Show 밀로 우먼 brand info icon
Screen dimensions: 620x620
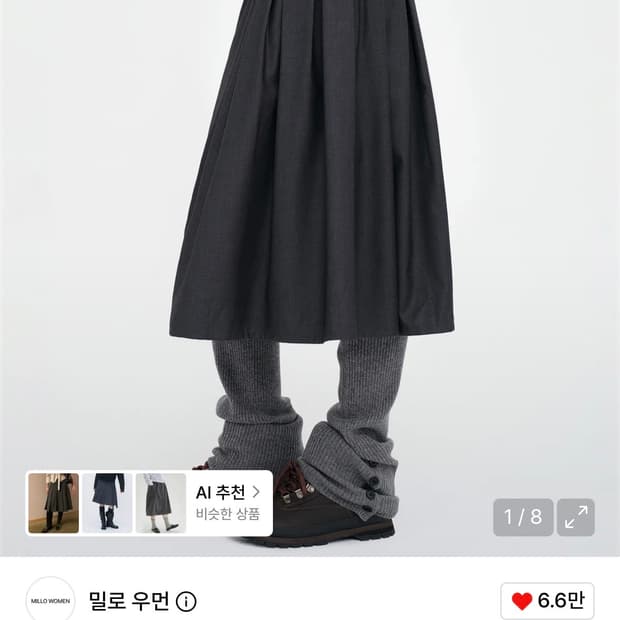(x=186, y=601)
